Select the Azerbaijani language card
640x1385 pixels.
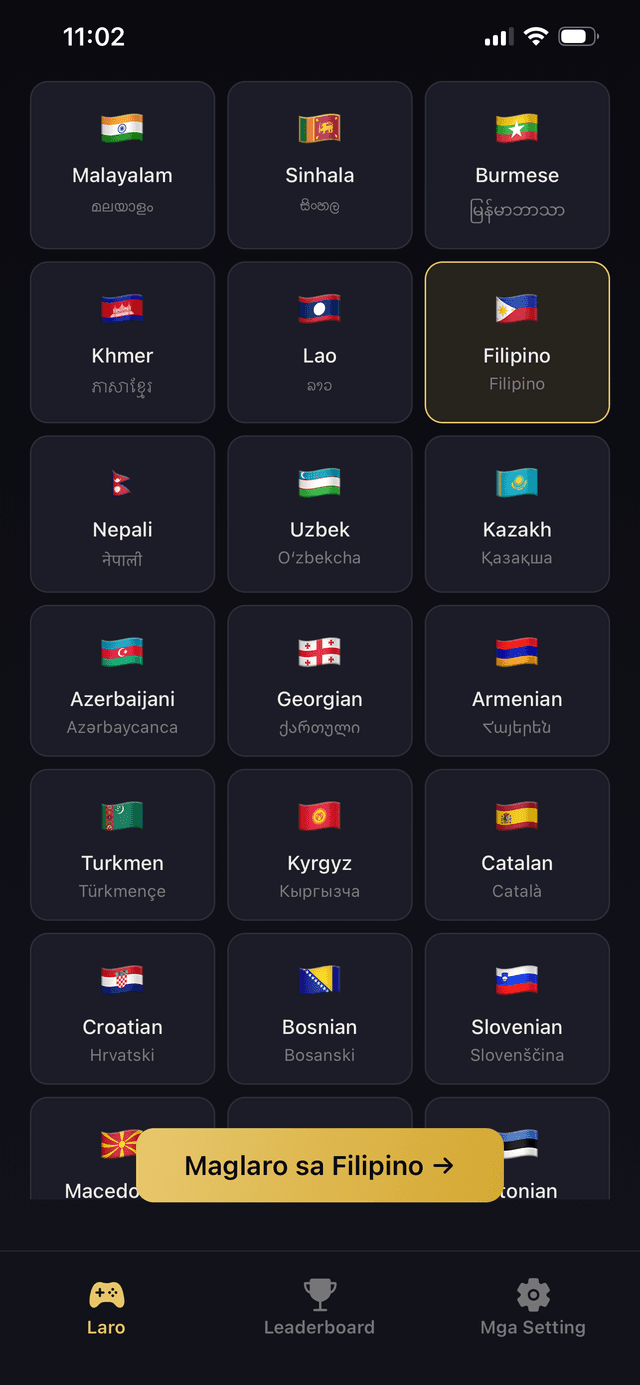pyautogui.click(x=122, y=681)
